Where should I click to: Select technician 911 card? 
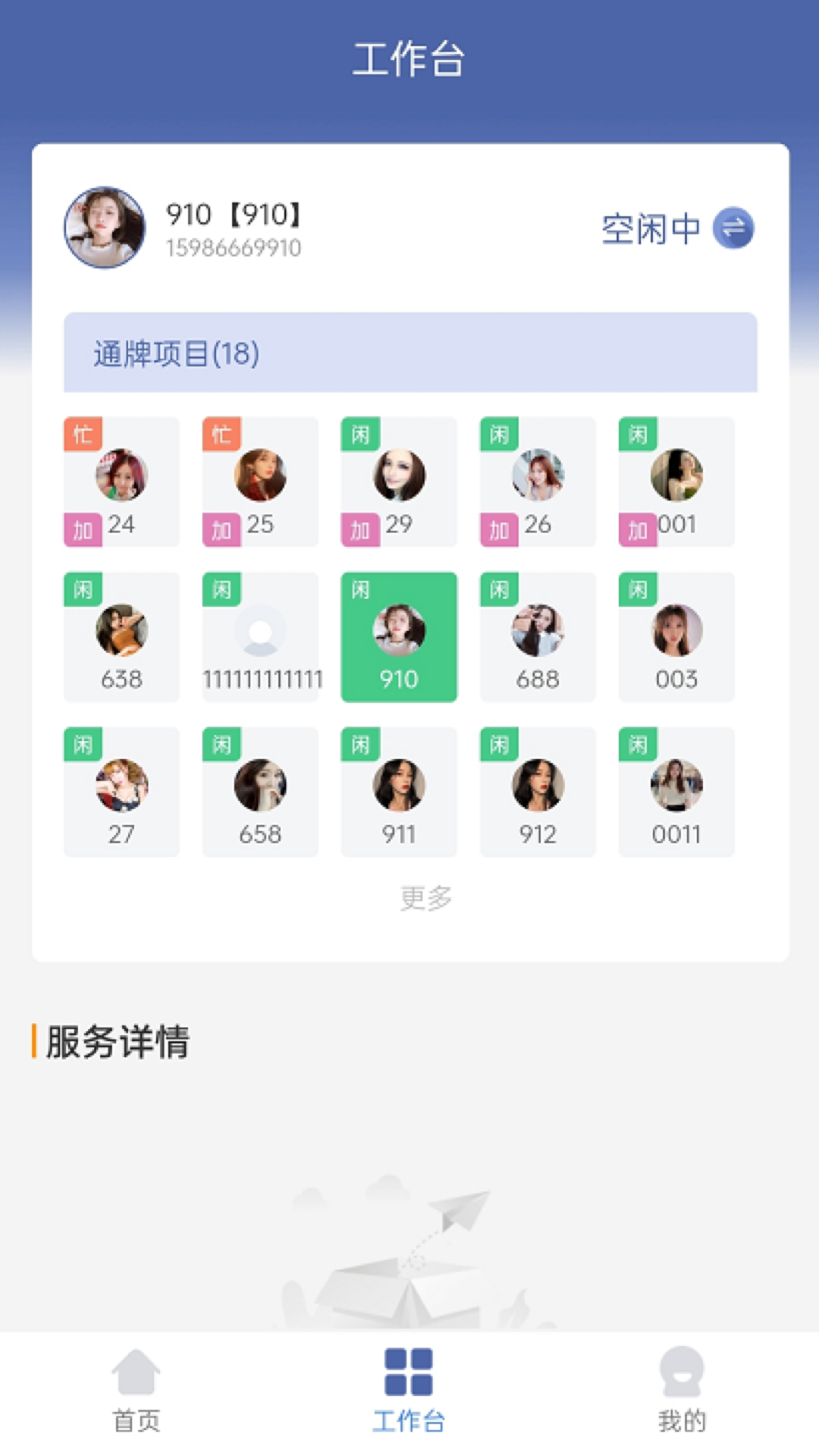pyautogui.click(x=399, y=792)
